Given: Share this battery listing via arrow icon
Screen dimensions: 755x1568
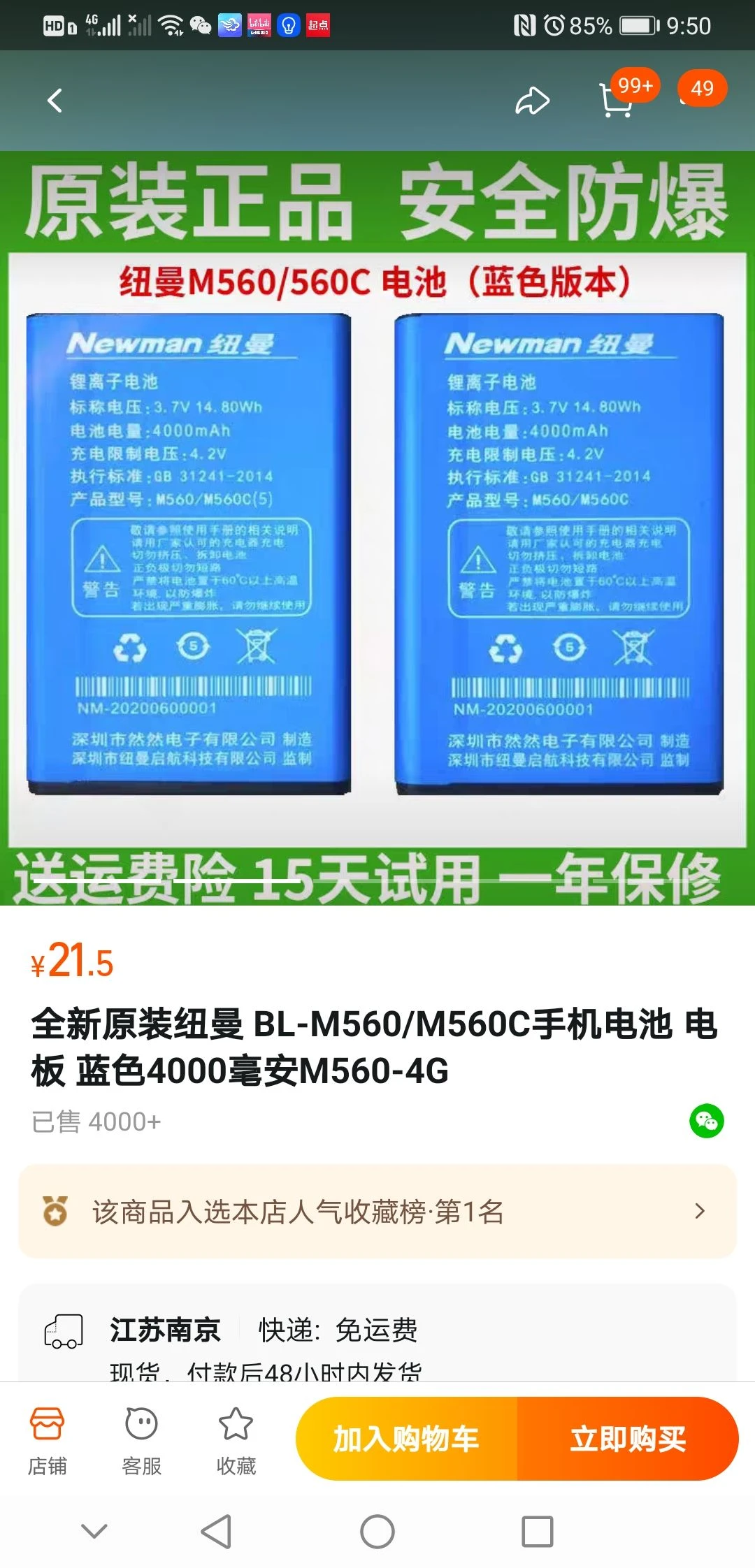Looking at the screenshot, I should 532,101.
